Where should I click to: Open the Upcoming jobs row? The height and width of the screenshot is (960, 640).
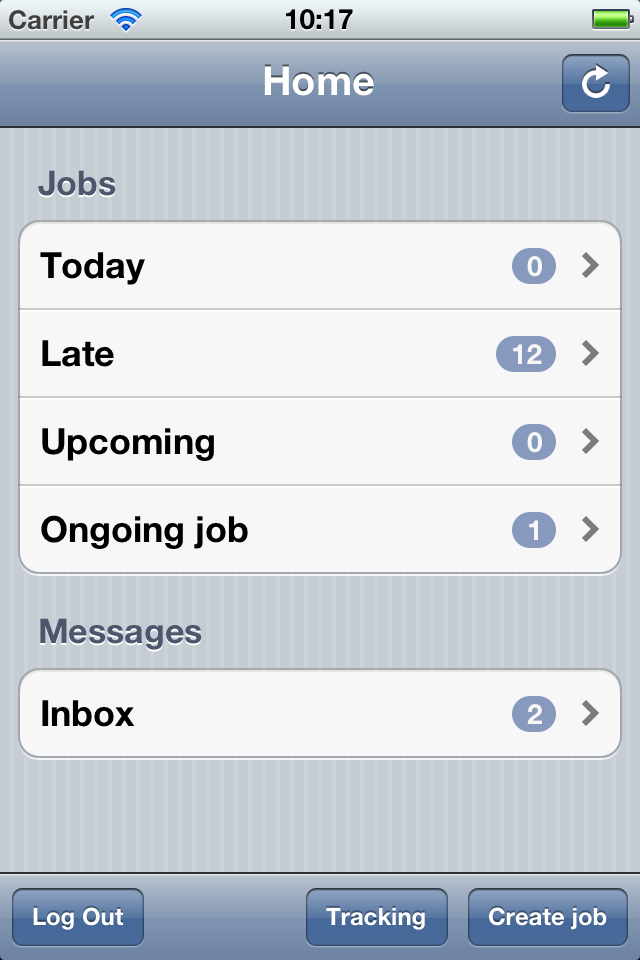click(x=320, y=442)
